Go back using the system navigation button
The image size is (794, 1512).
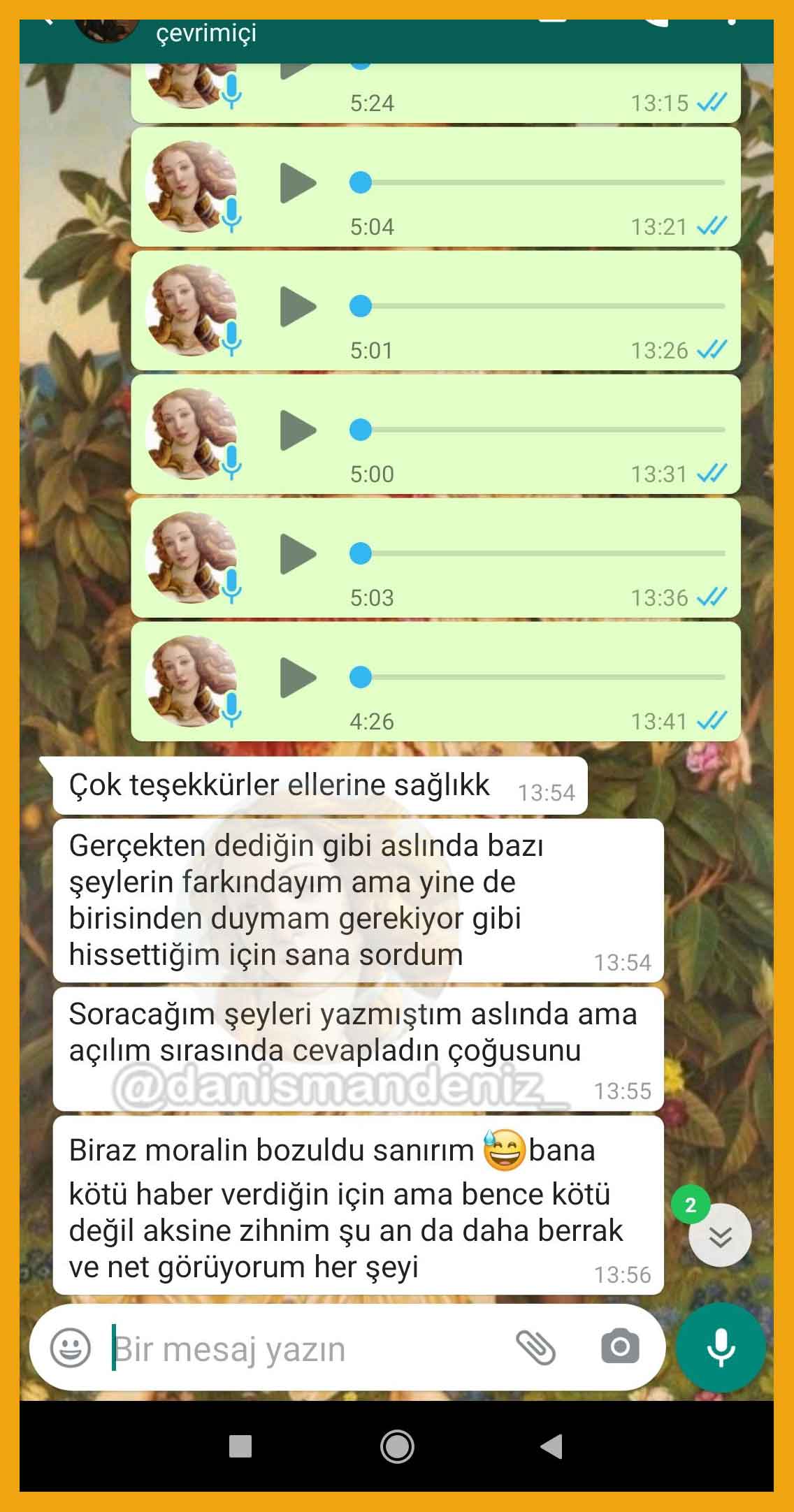pyautogui.click(x=551, y=1446)
